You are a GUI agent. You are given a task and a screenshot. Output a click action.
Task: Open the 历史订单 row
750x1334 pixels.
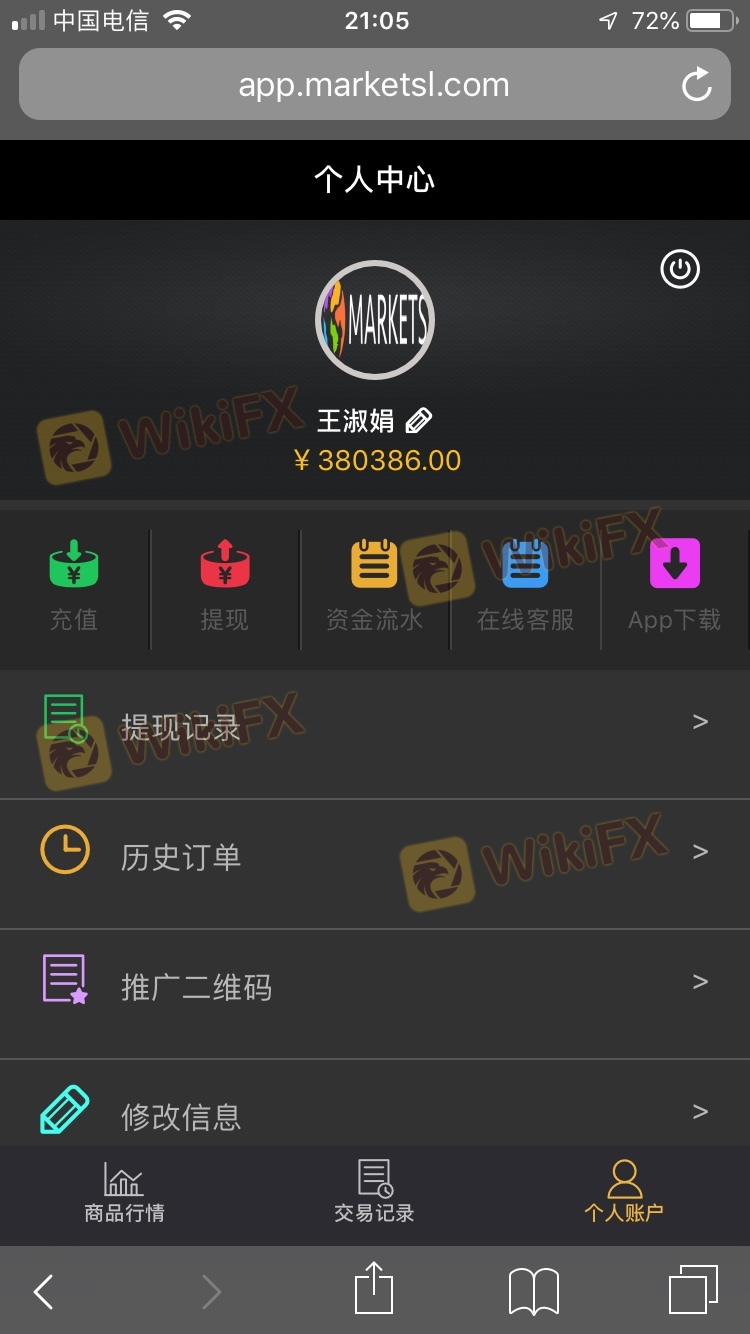375,858
